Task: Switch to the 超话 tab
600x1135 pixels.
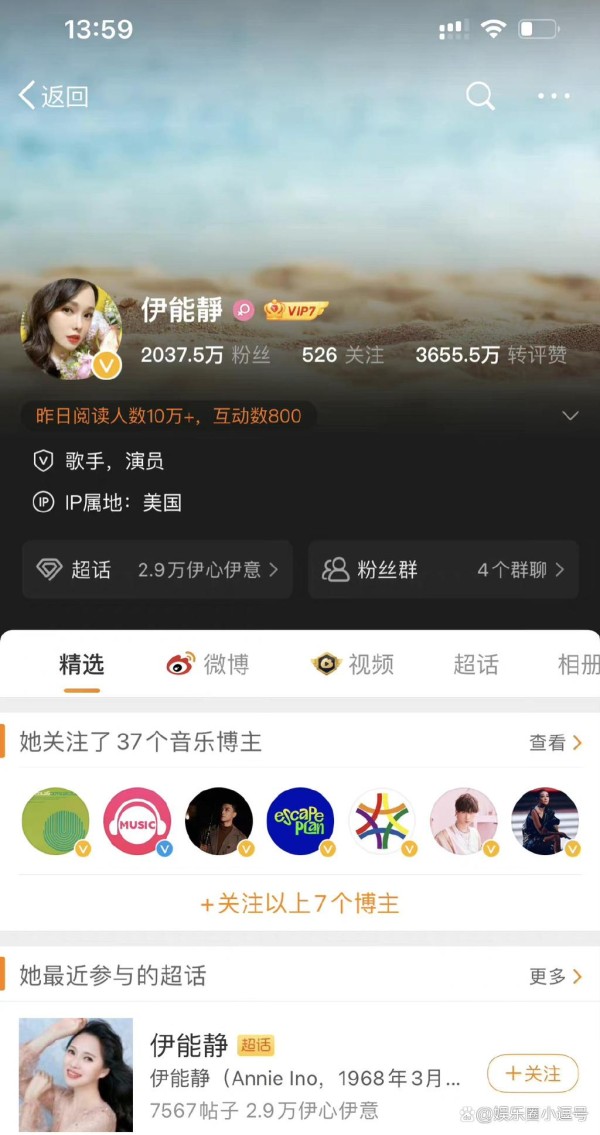Action: point(475,664)
